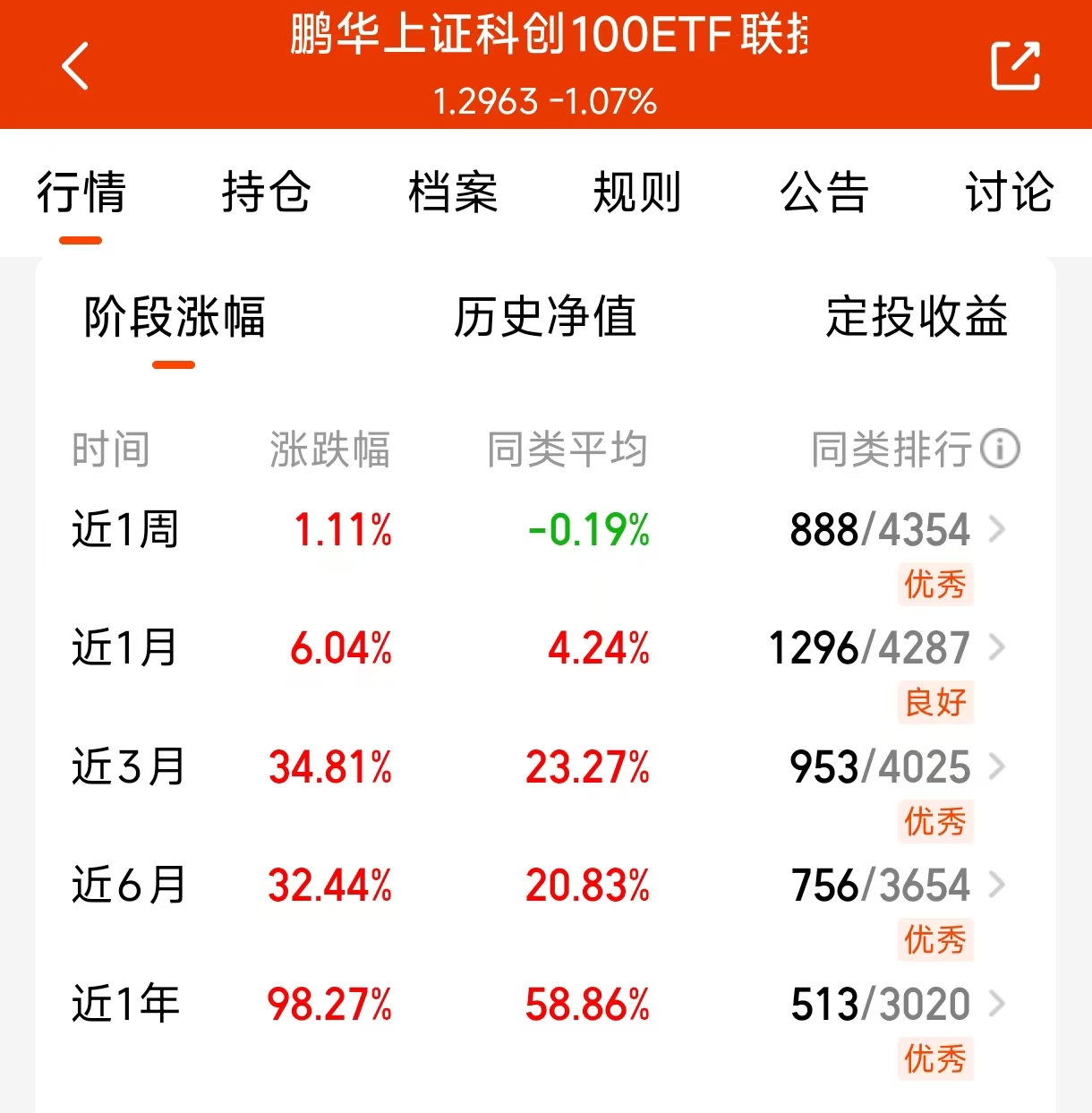The width and height of the screenshot is (1092, 1113).
Task: View the 公告 tab
Action: 823,193
